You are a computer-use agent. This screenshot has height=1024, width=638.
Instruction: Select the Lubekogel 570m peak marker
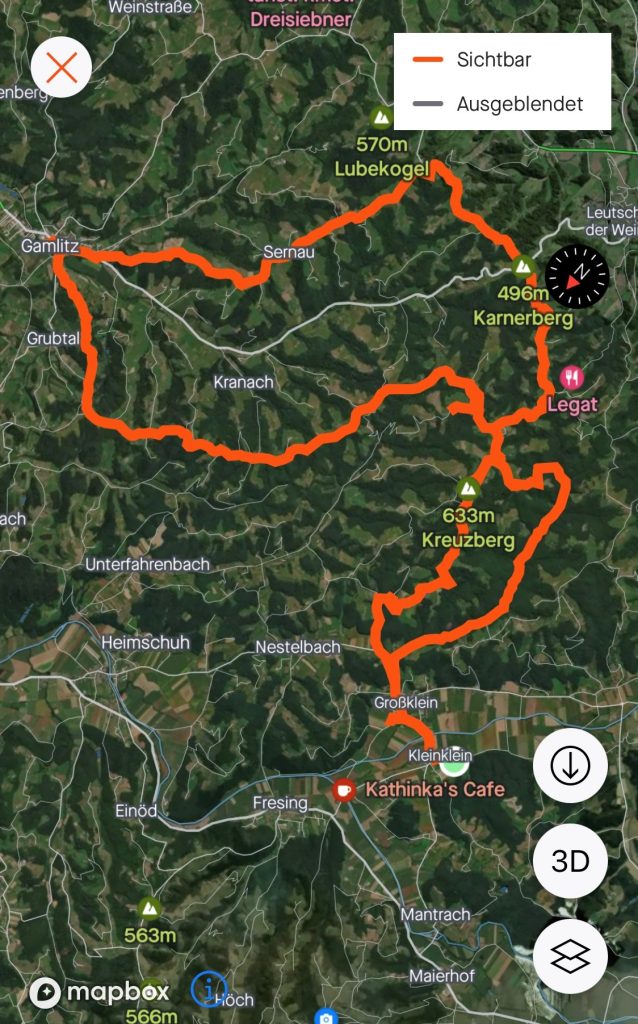tap(381, 118)
